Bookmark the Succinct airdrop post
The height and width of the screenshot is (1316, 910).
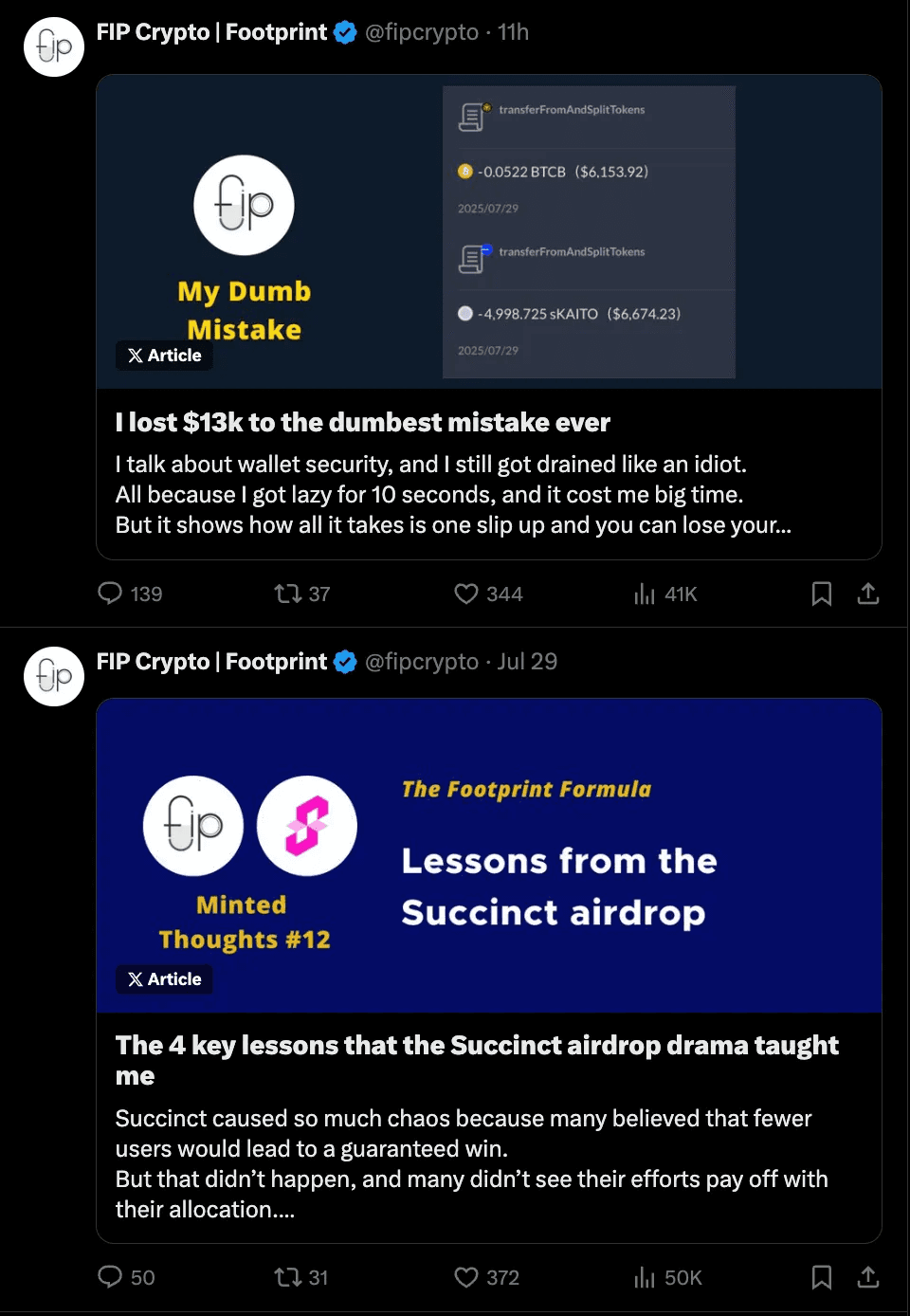pyautogui.click(x=822, y=1277)
